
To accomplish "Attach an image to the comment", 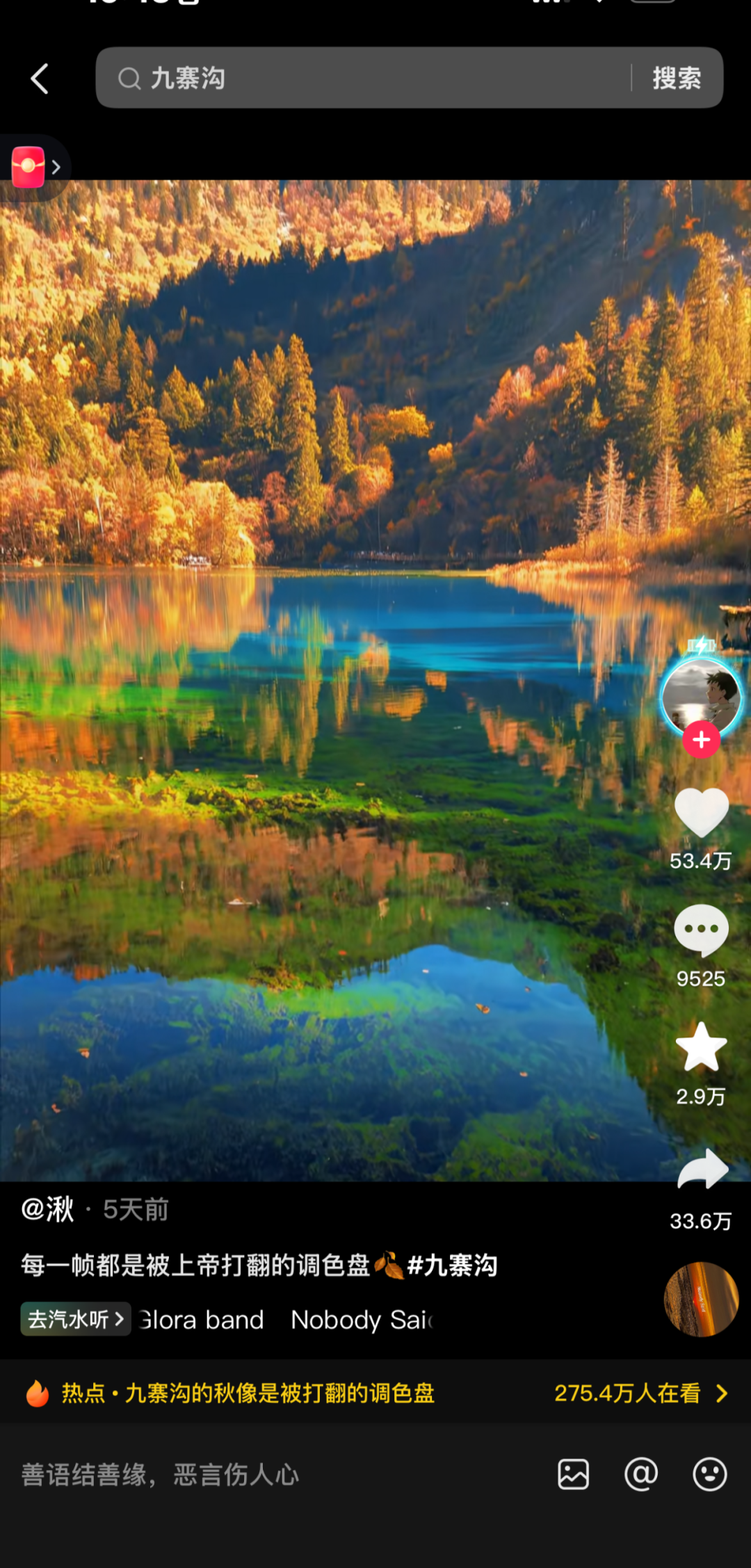I will pyautogui.click(x=574, y=1474).
